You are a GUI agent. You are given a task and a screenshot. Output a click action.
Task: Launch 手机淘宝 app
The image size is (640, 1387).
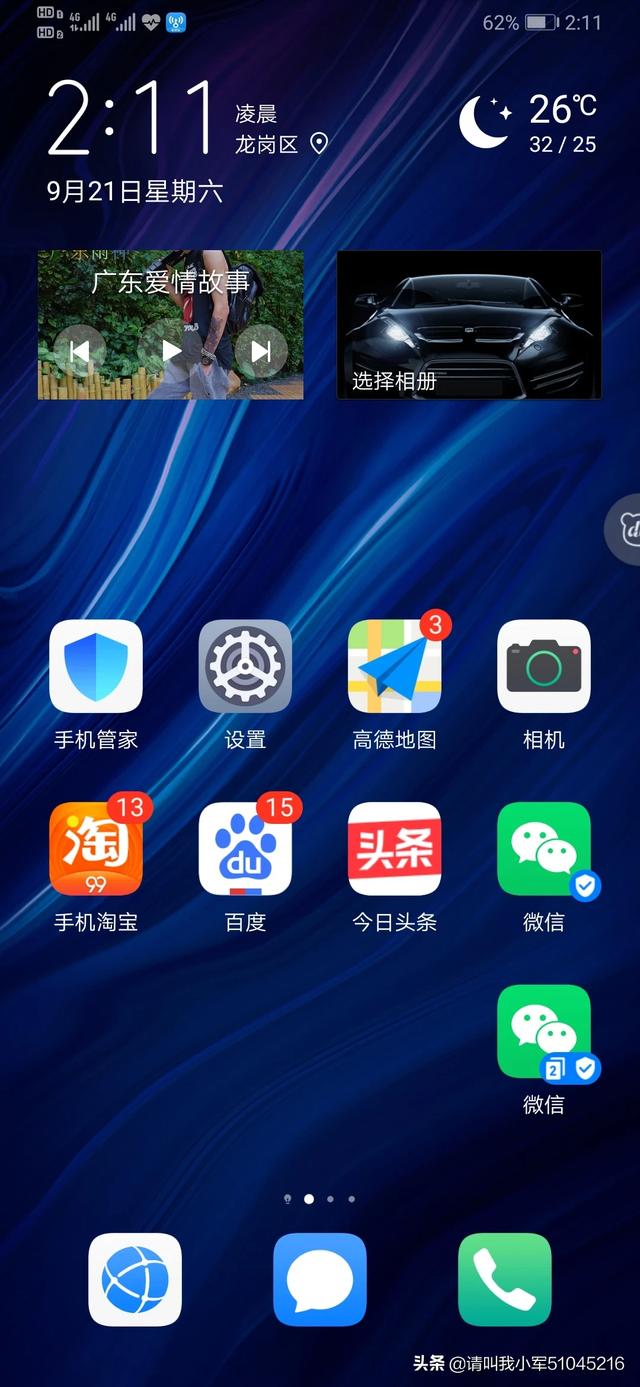pyautogui.click(x=96, y=848)
